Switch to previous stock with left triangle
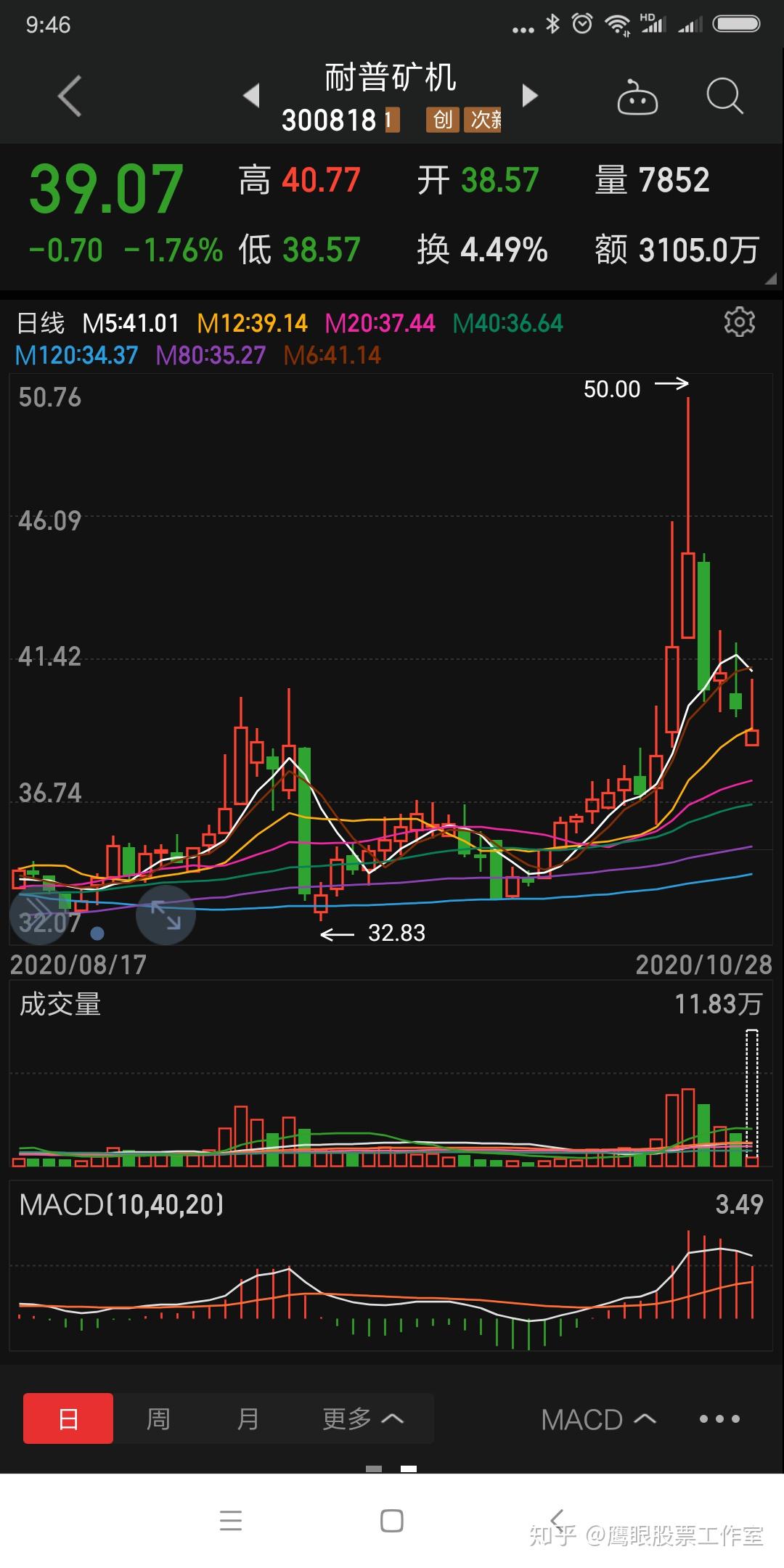Viewport: 784px width, 1568px height. (x=250, y=95)
